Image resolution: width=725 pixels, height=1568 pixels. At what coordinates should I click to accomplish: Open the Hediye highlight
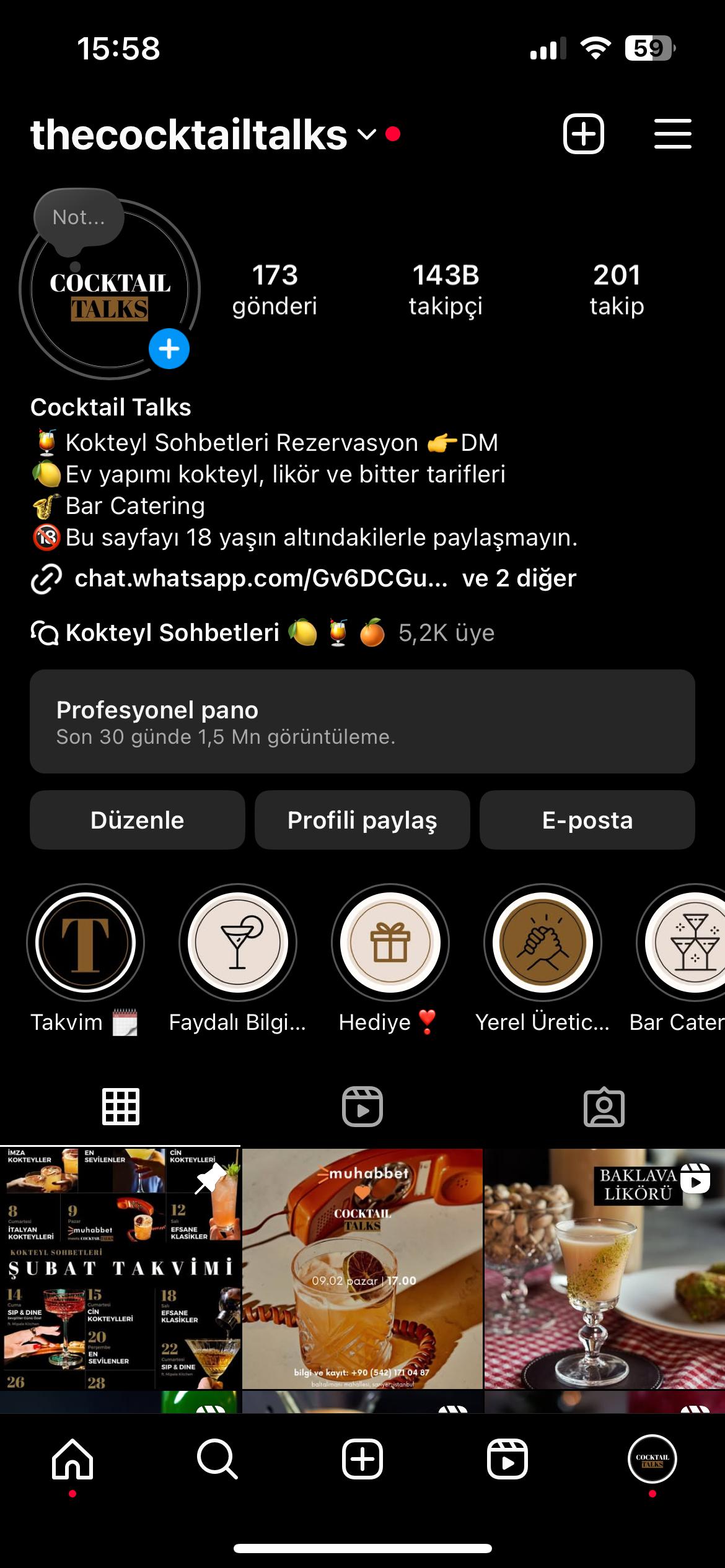(x=390, y=943)
